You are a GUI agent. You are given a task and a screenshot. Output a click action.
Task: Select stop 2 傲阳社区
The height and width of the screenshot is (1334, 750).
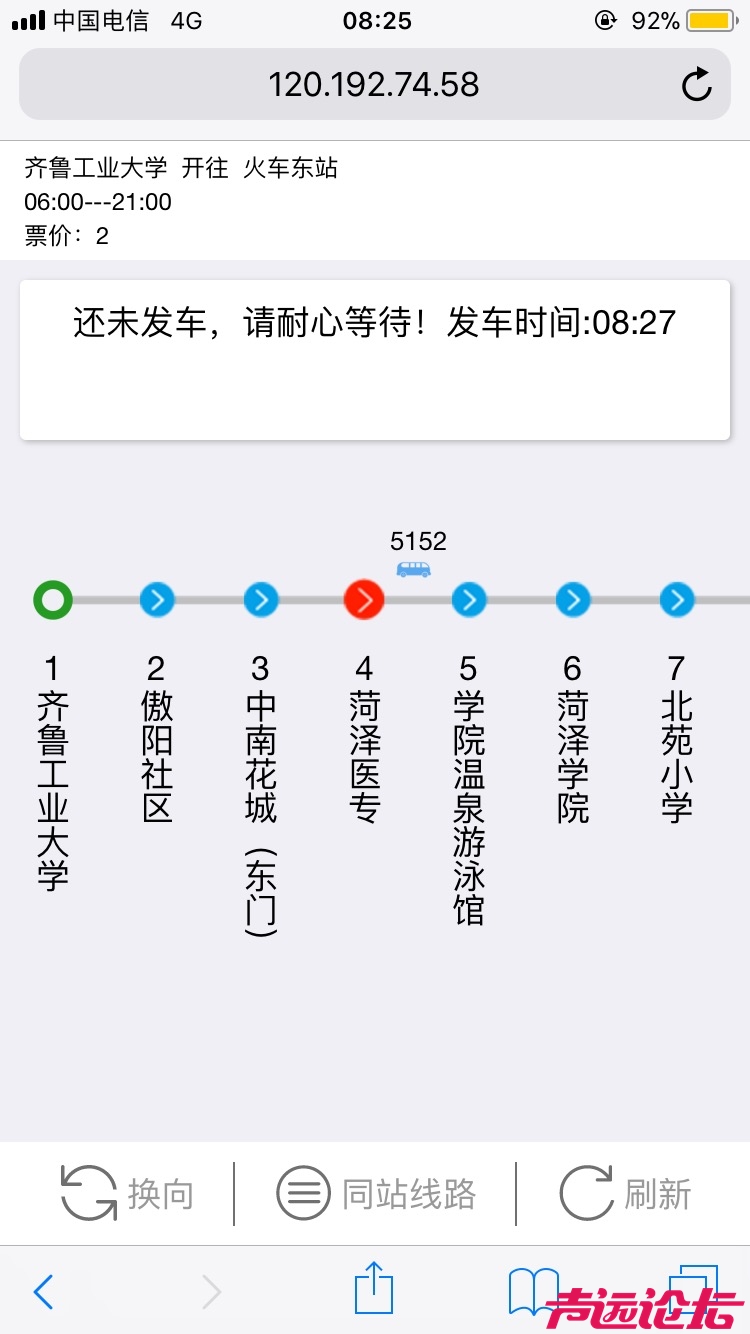(x=157, y=601)
